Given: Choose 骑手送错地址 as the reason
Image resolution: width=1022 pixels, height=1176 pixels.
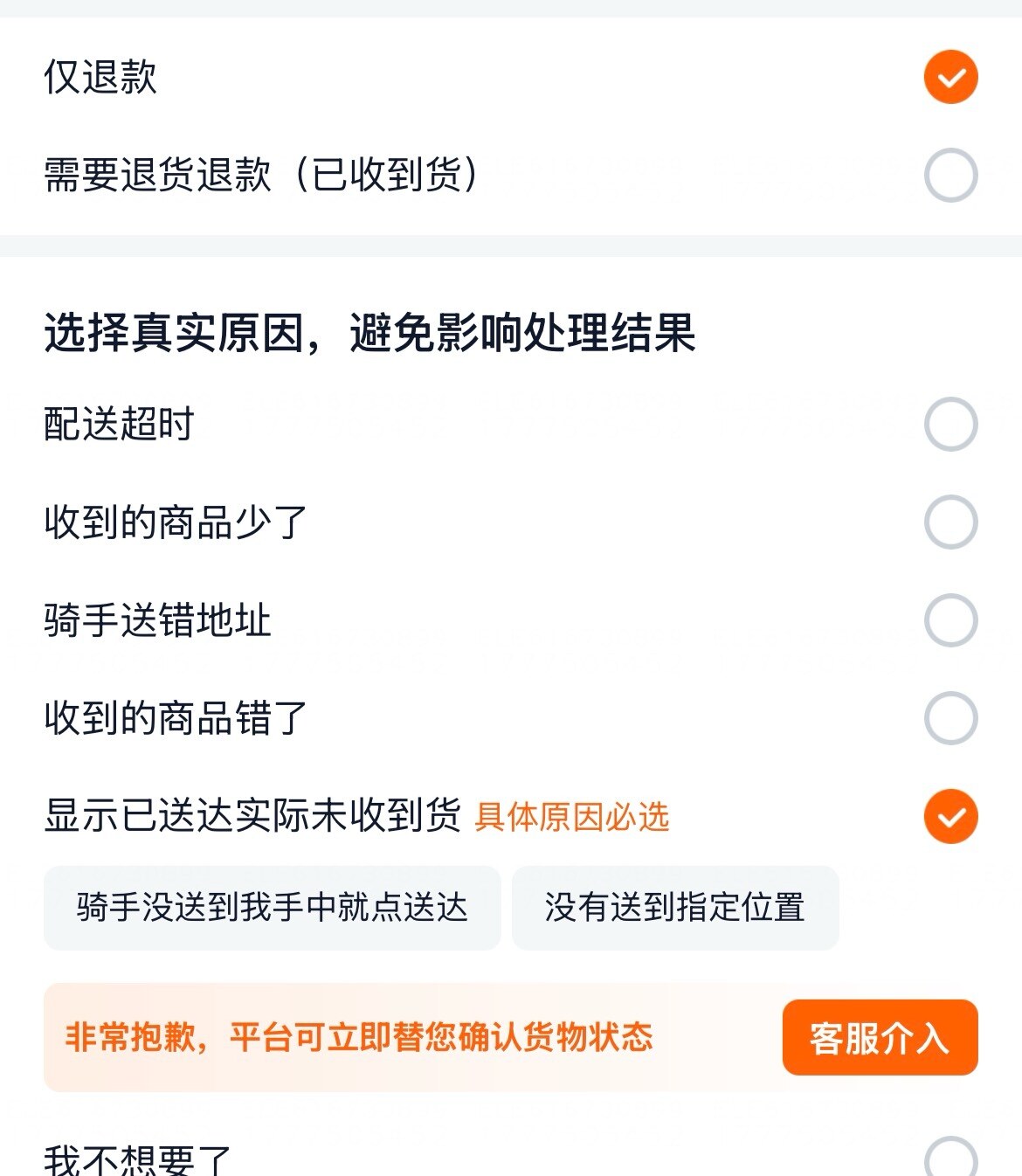Looking at the screenshot, I should pos(950,620).
